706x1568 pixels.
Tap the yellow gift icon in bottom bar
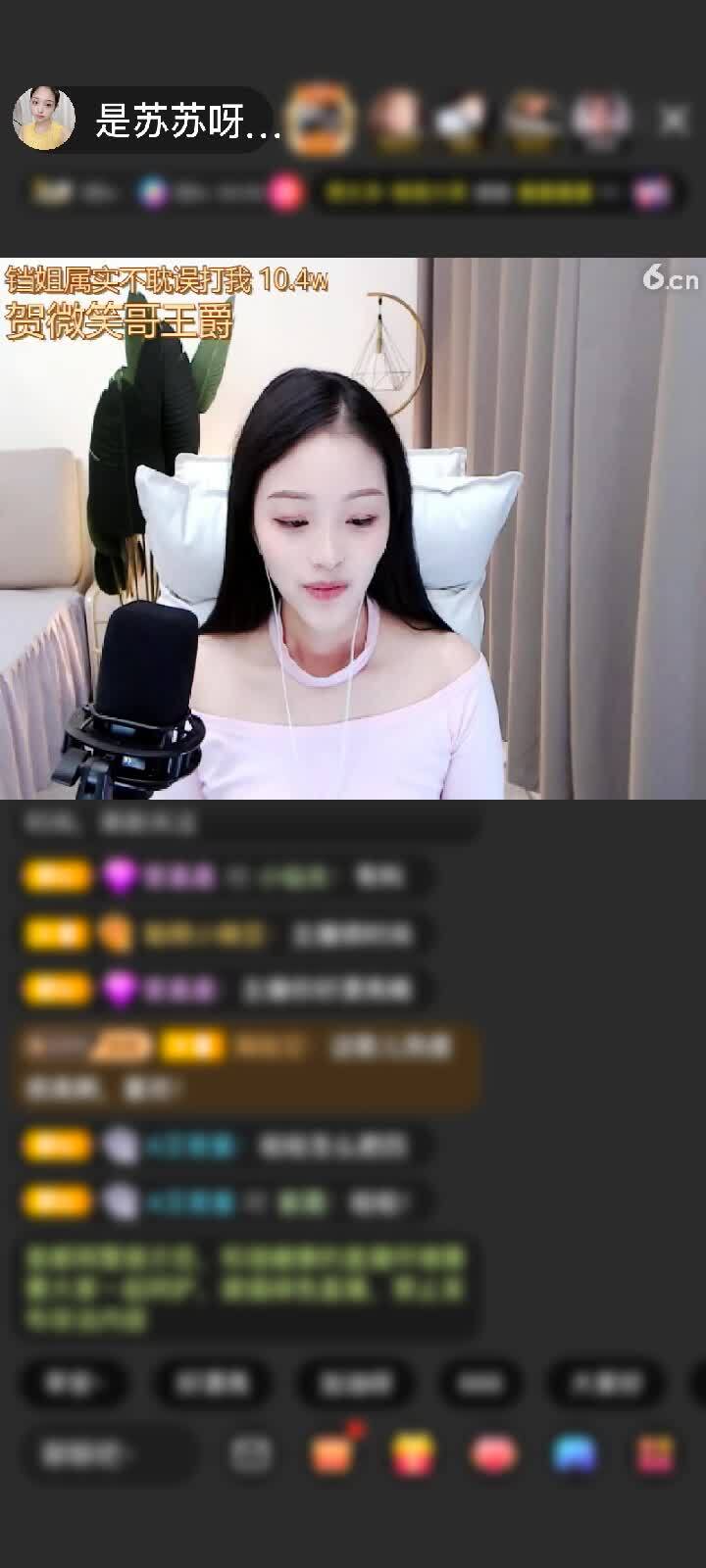[x=413, y=1454]
